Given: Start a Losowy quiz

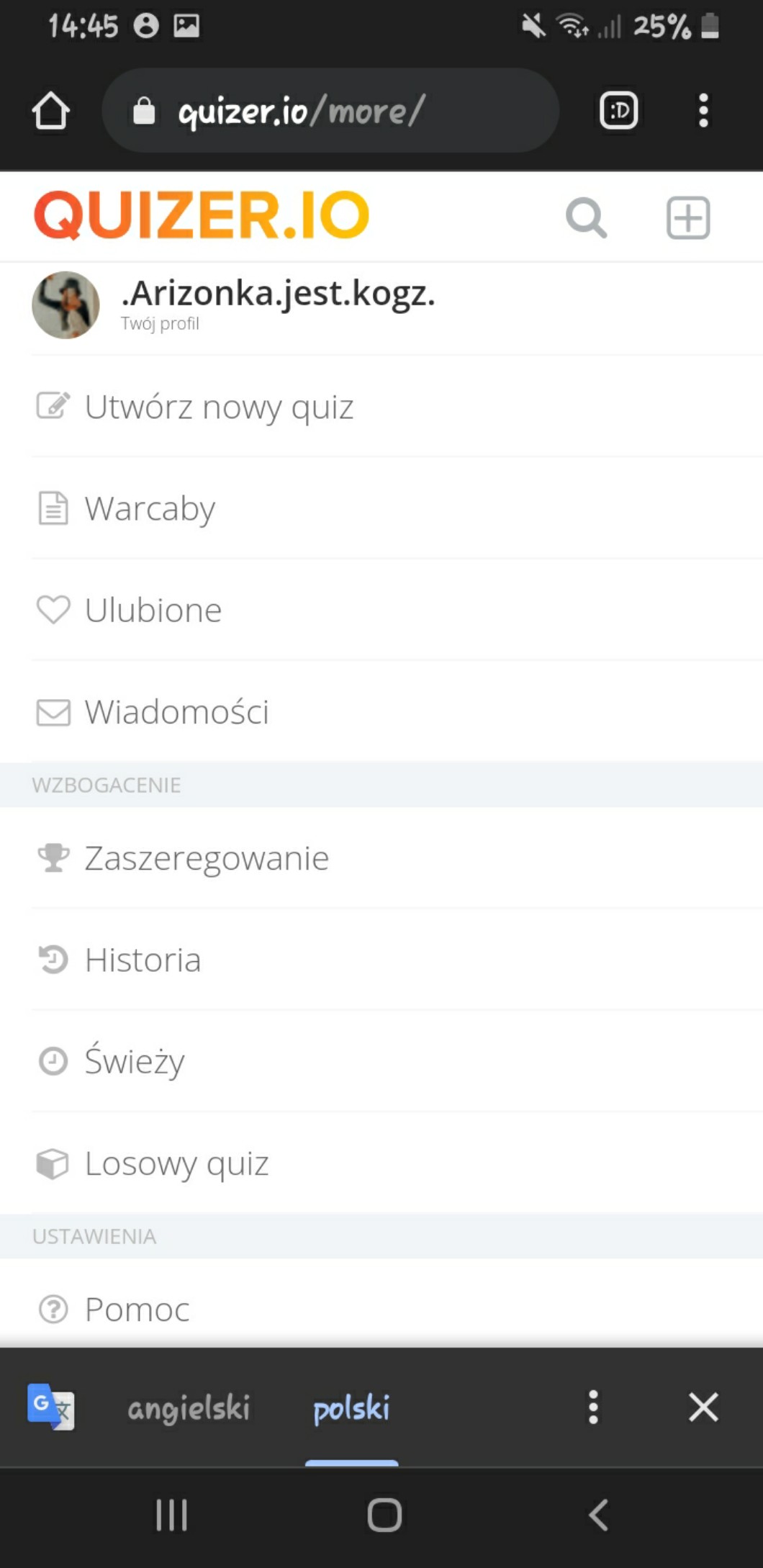Looking at the screenshot, I should pyautogui.click(x=176, y=1163).
